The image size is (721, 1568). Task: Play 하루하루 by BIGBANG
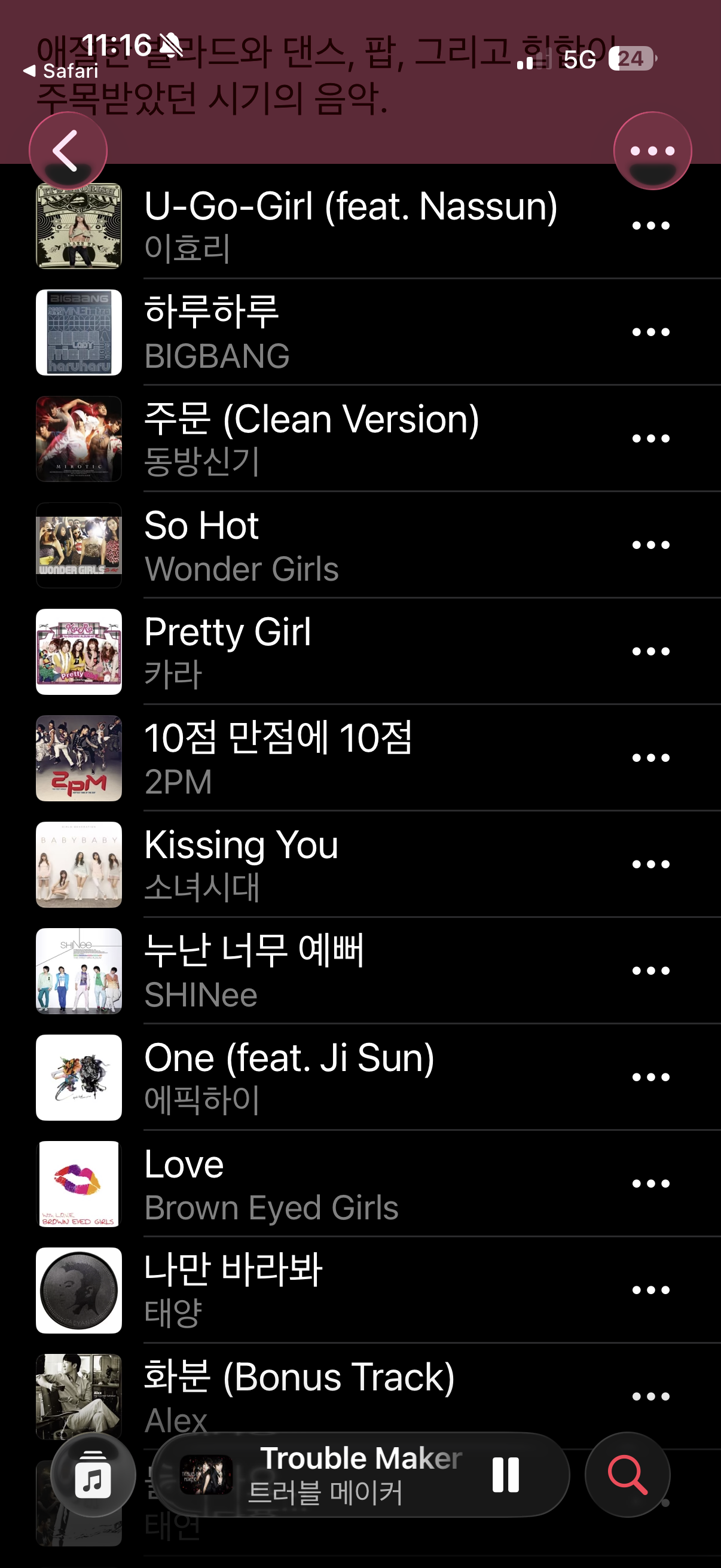tap(212, 332)
